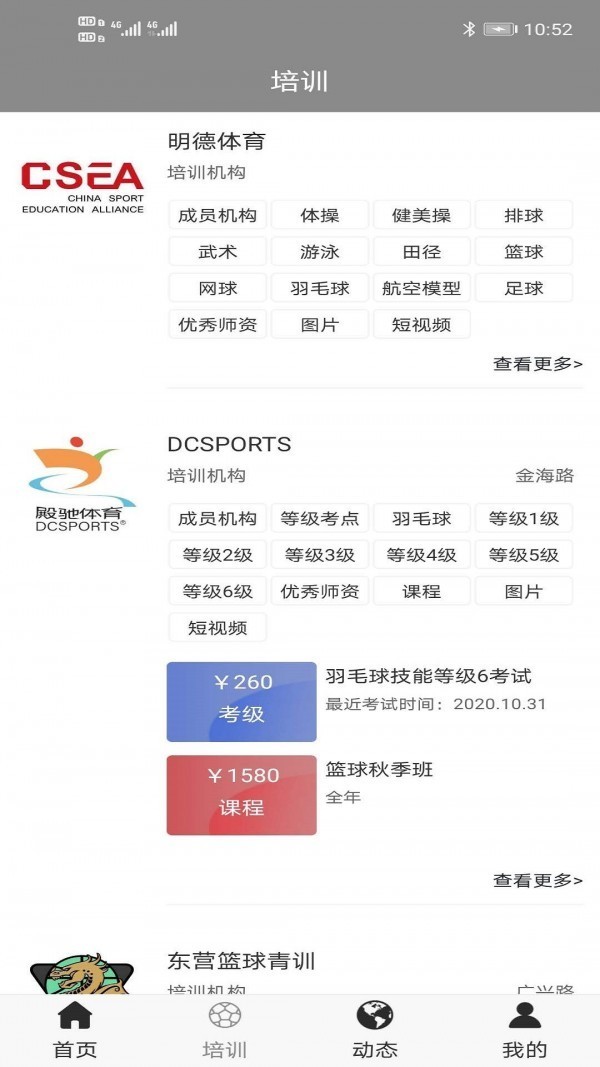Select the 培训 tab in bottom navigation
This screenshot has height=1067, width=600.
pos(225,1030)
